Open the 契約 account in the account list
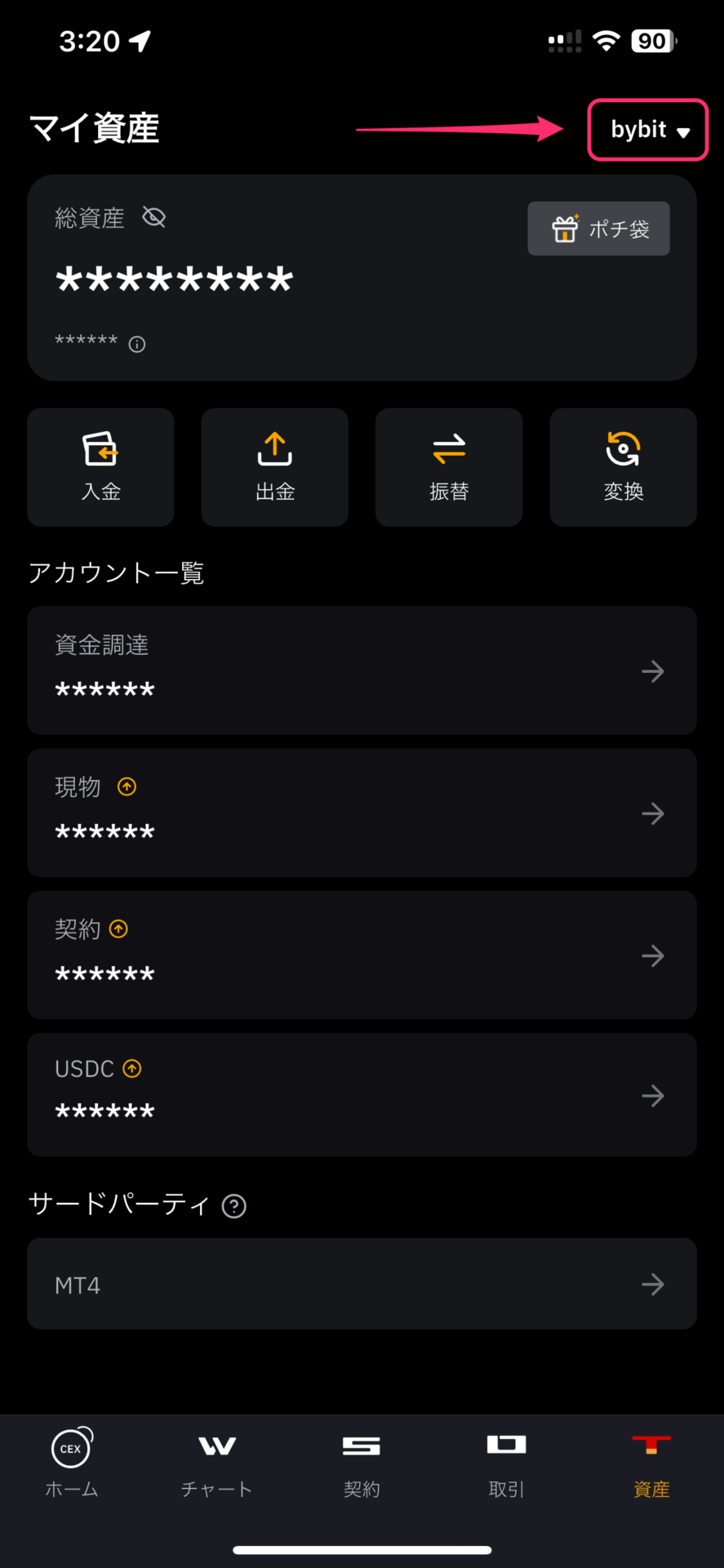The width and height of the screenshot is (724, 1568). 362,955
